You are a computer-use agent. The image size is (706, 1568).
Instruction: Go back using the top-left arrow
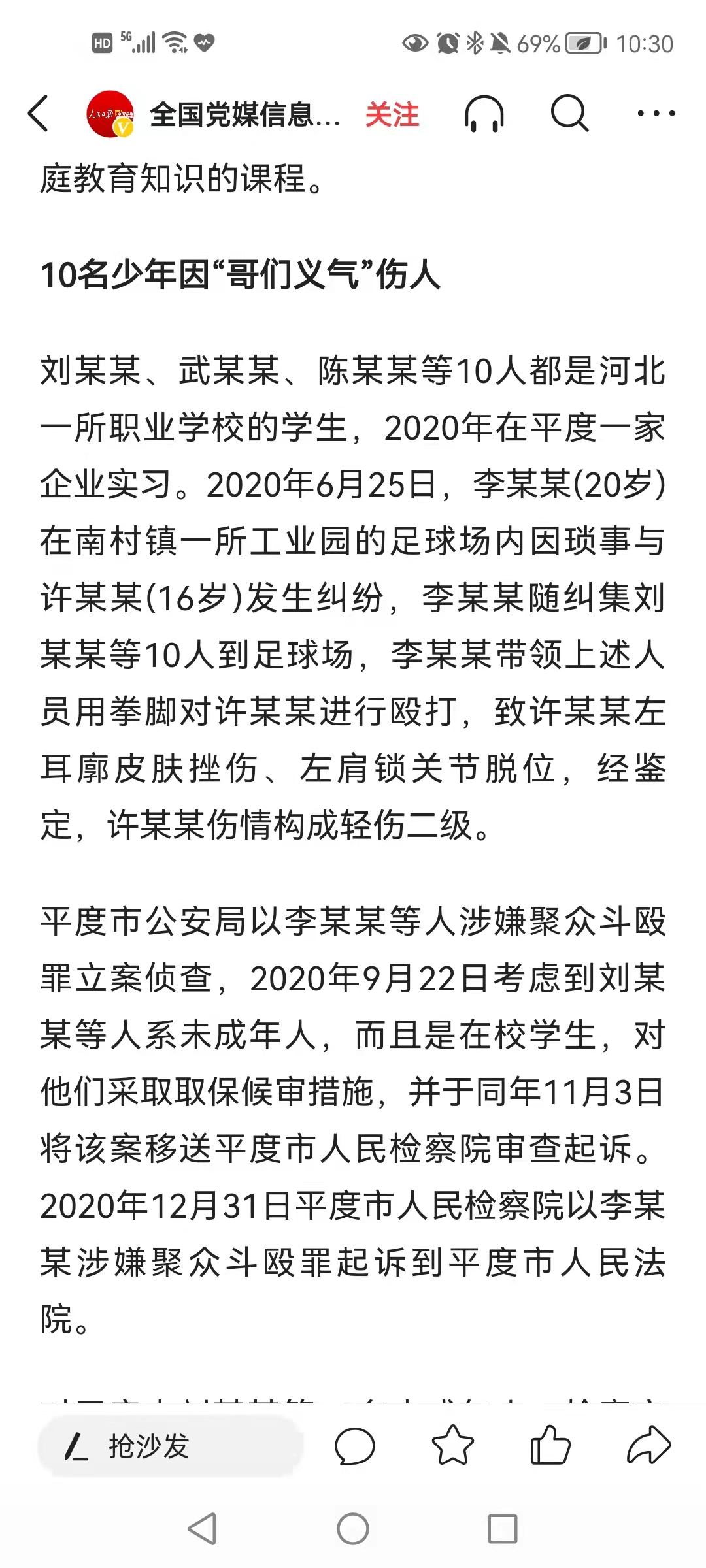coord(38,114)
